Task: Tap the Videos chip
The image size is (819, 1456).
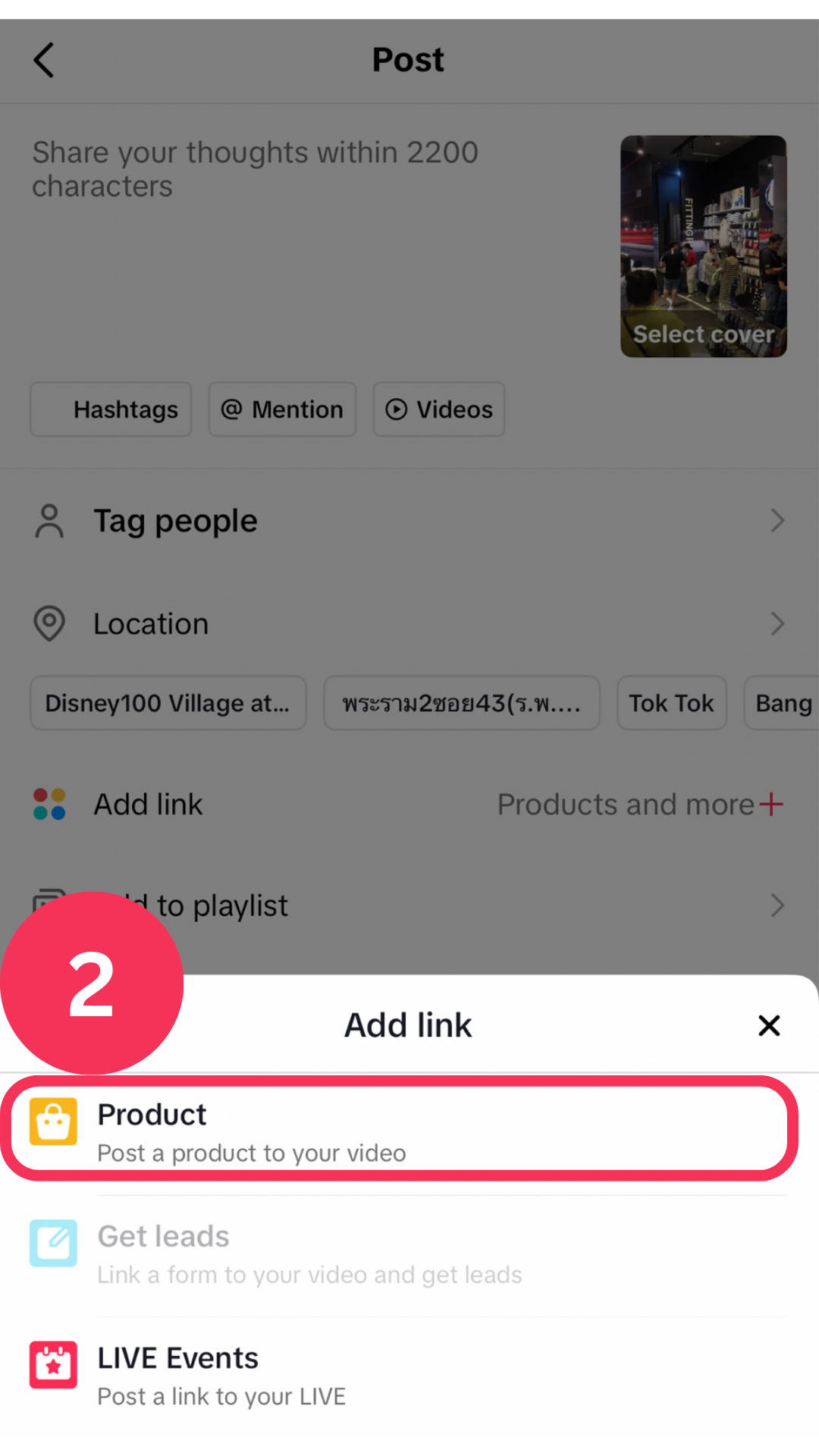Action: point(439,409)
